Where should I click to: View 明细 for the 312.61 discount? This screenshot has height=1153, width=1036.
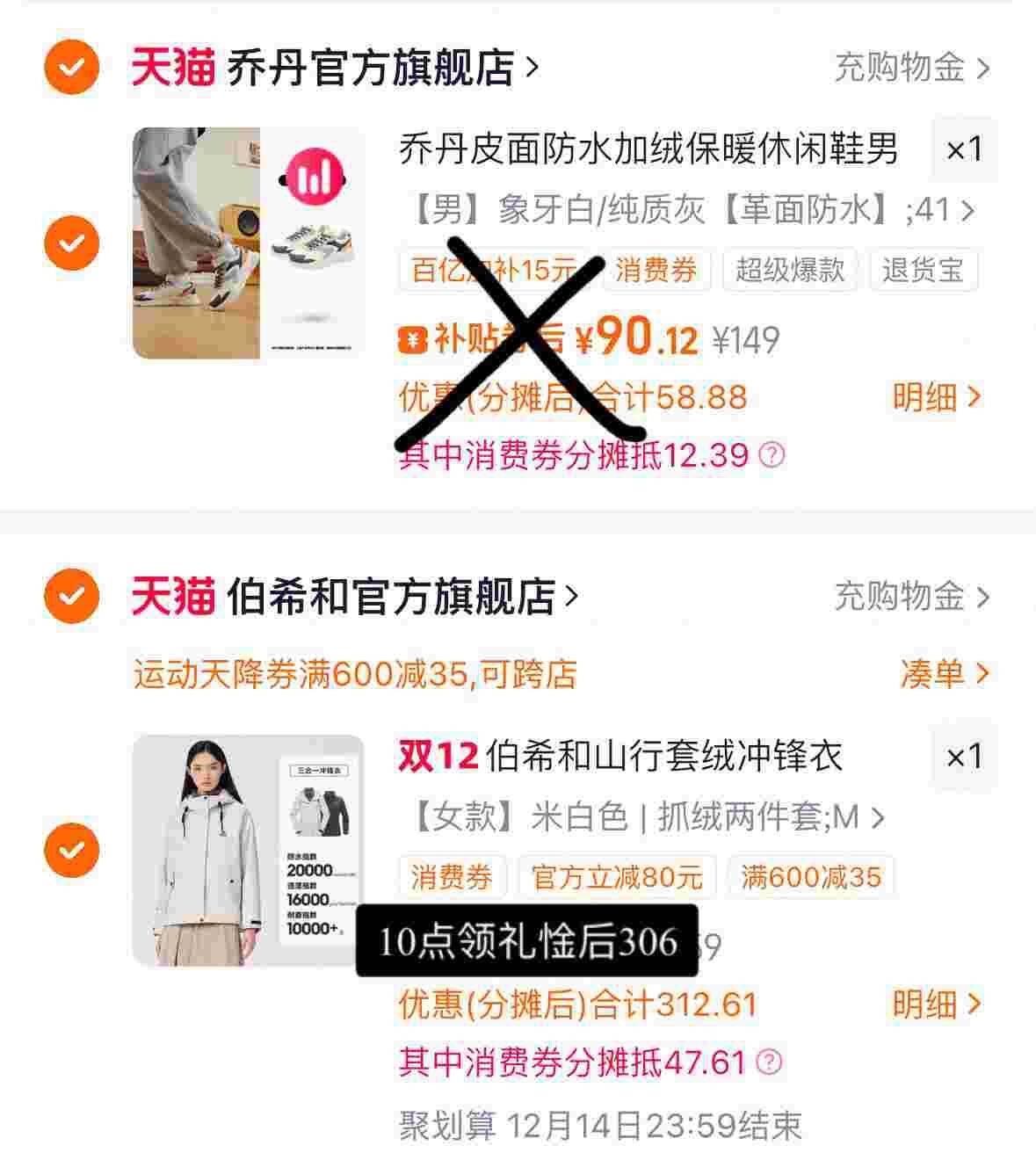pyautogui.click(x=937, y=1004)
